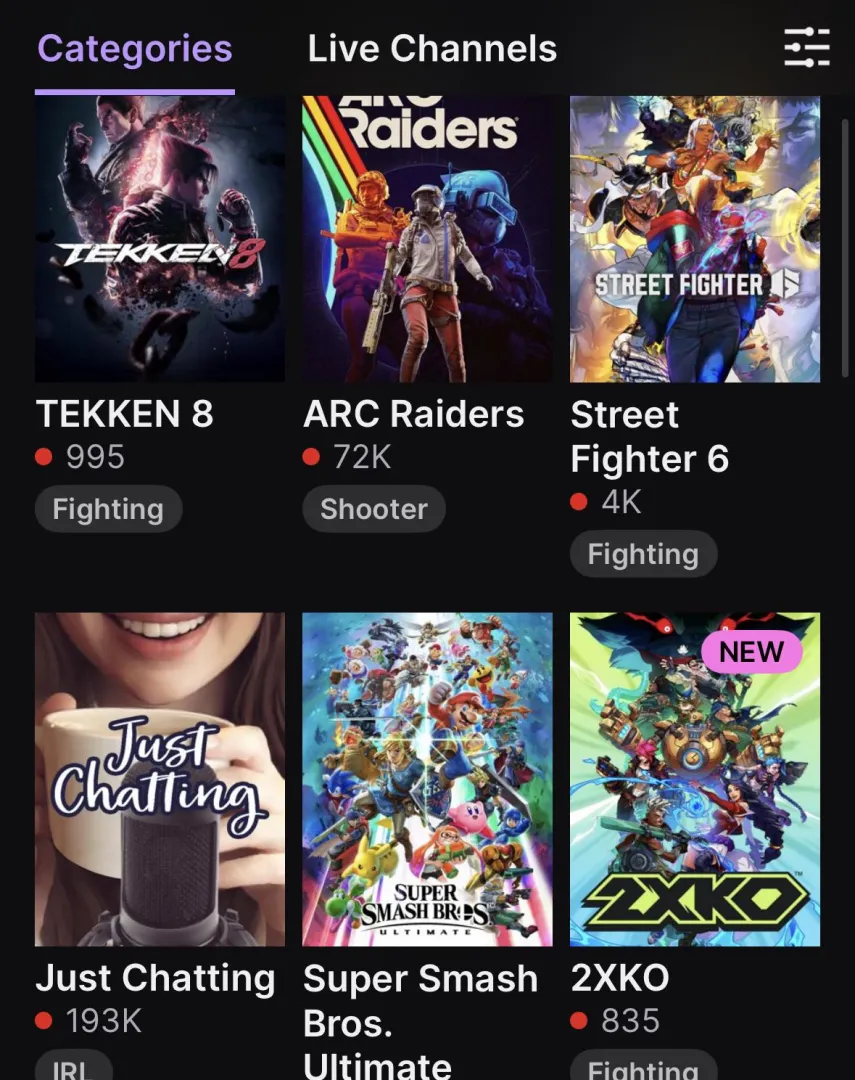Open the Just Chatting category
This screenshot has width=855, height=1080.
[x=160, y=779]
